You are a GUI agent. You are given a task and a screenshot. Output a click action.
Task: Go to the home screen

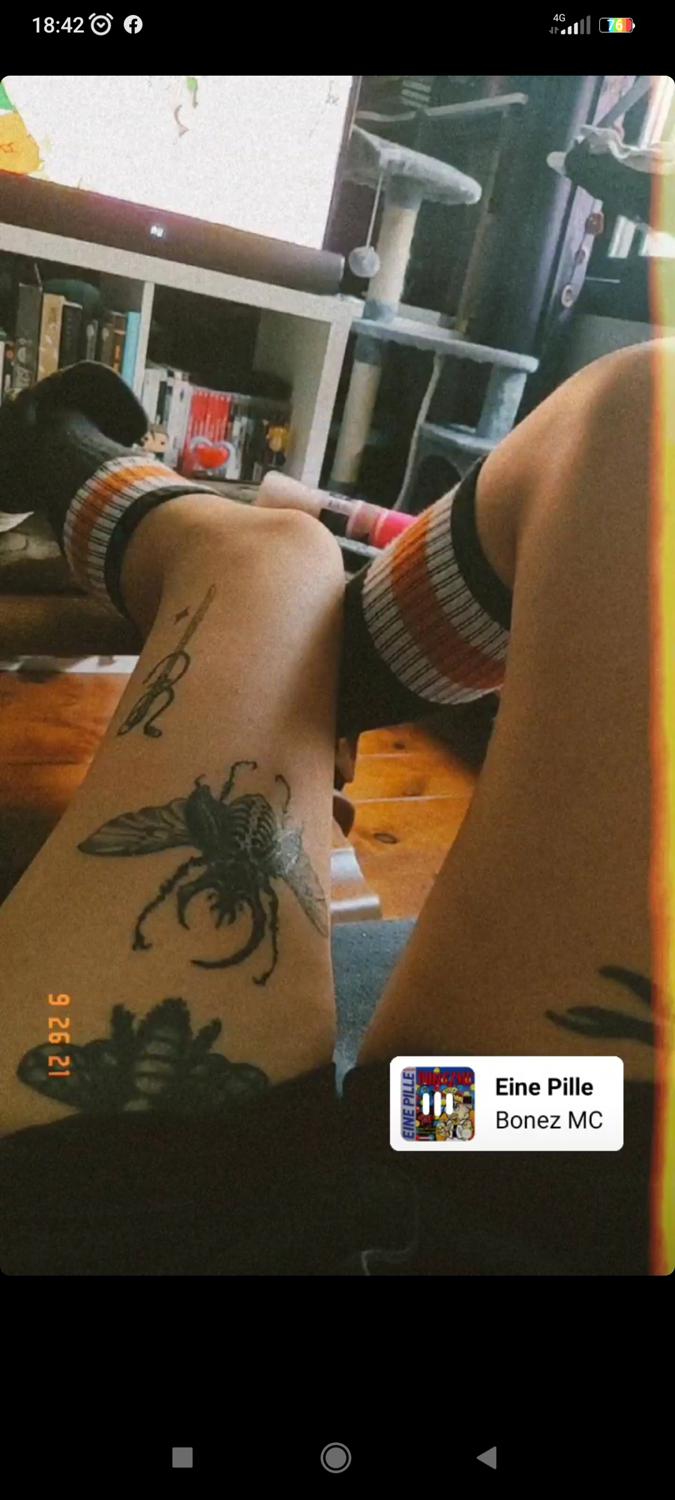(336, 1457)
